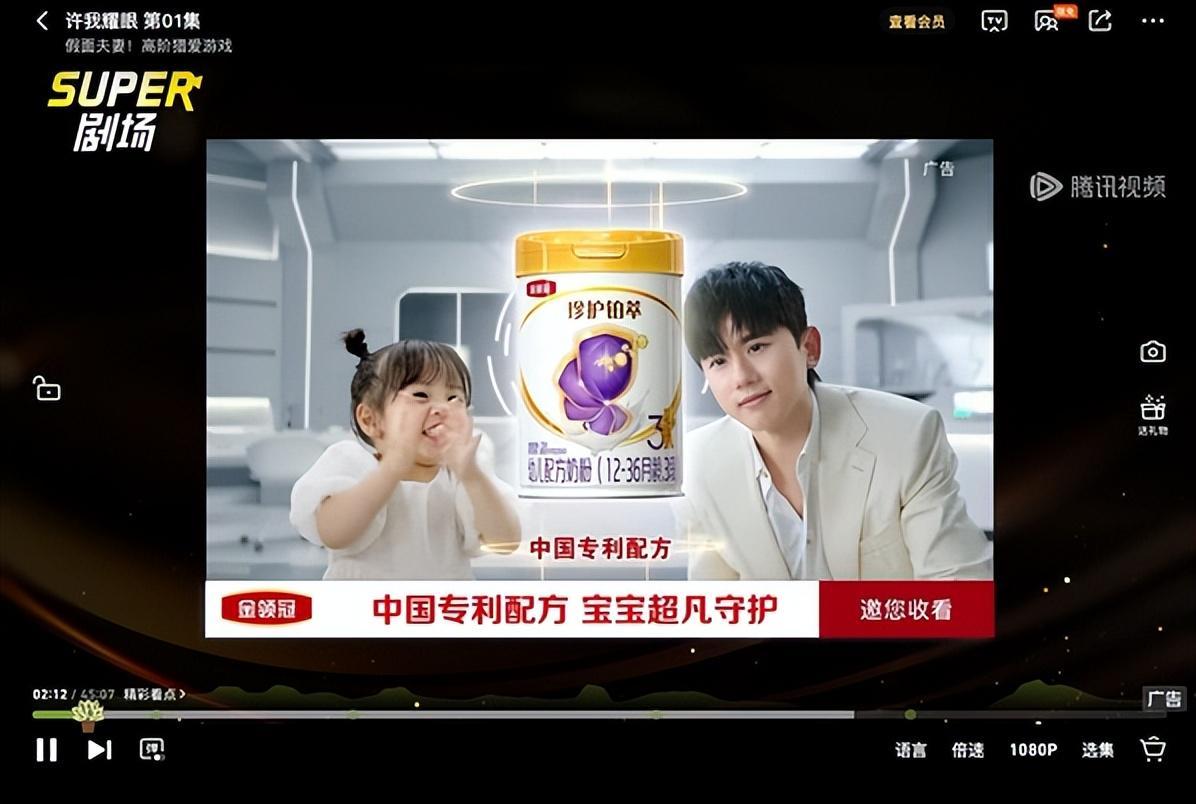
Task: Toggle the screen lock icon
Action: tap(46, 388)
